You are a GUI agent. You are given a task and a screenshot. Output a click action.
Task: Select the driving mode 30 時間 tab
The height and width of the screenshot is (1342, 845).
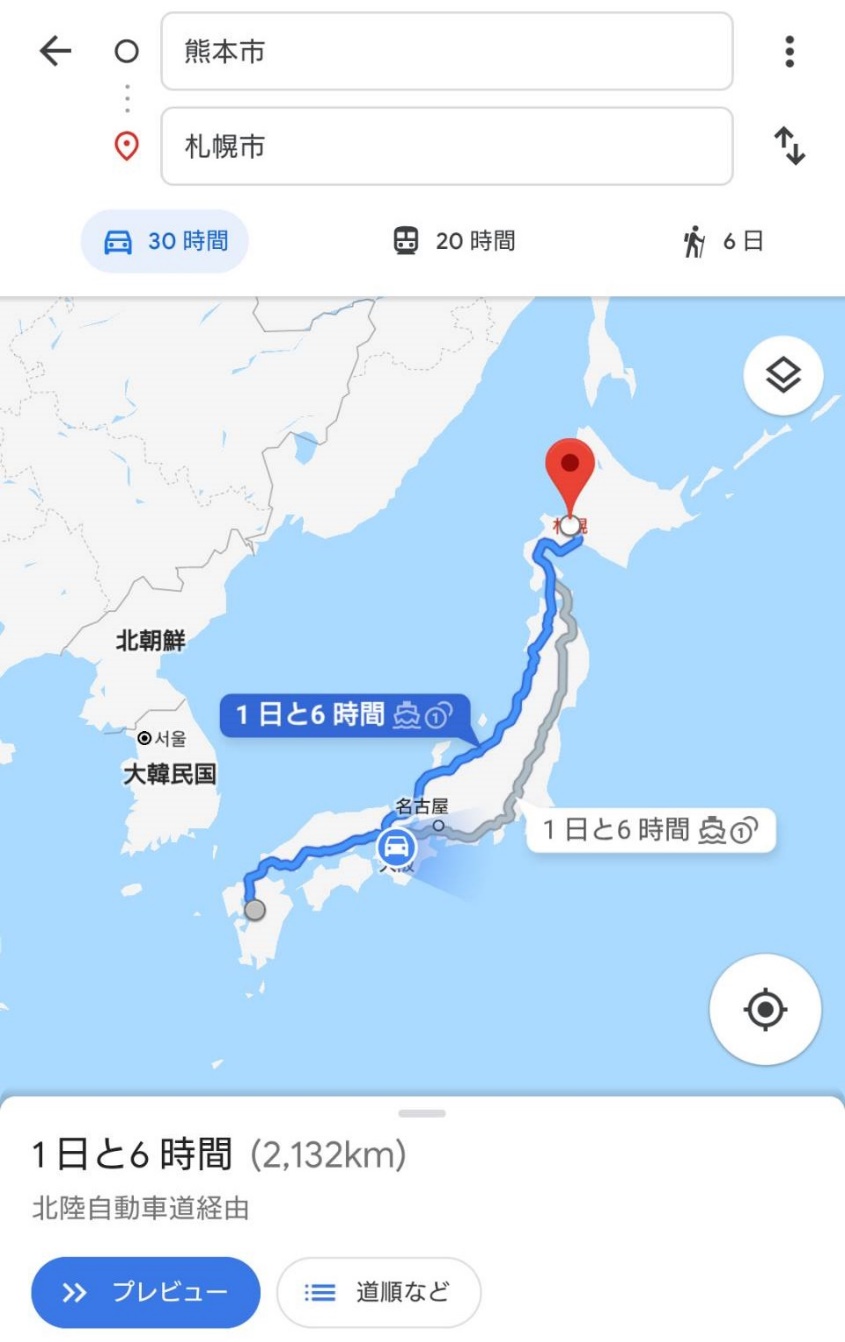pyautogui.click(x=165, y=241)
